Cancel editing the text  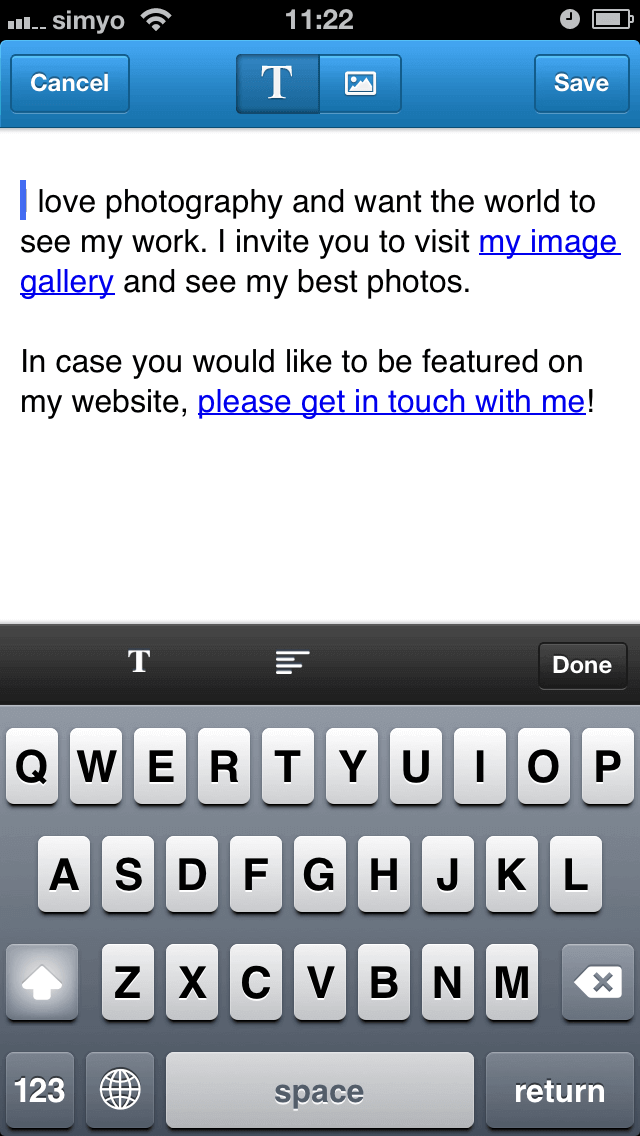coord(70,83)
